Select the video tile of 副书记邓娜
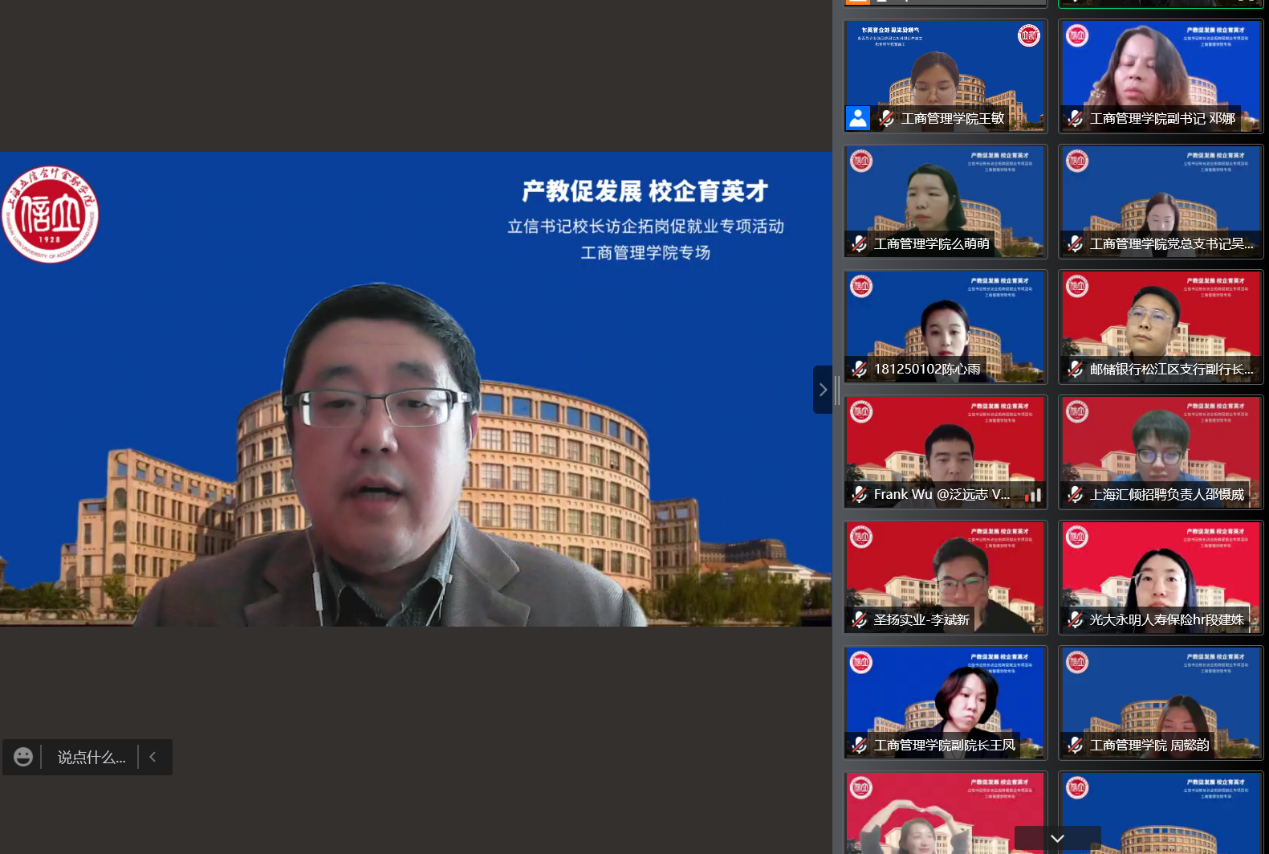 point(1161,76)
